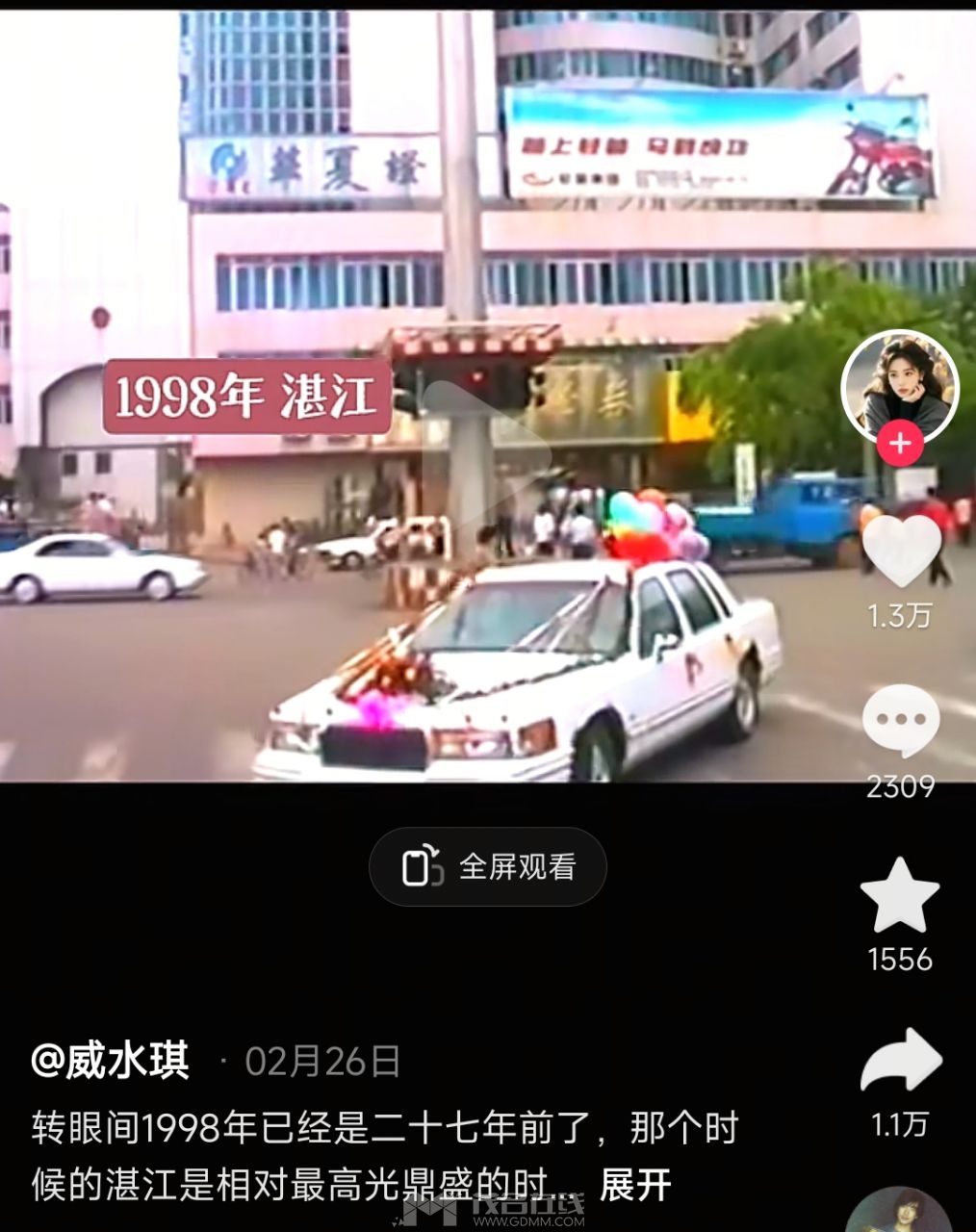Open the comments section

[x=900, y=720]
